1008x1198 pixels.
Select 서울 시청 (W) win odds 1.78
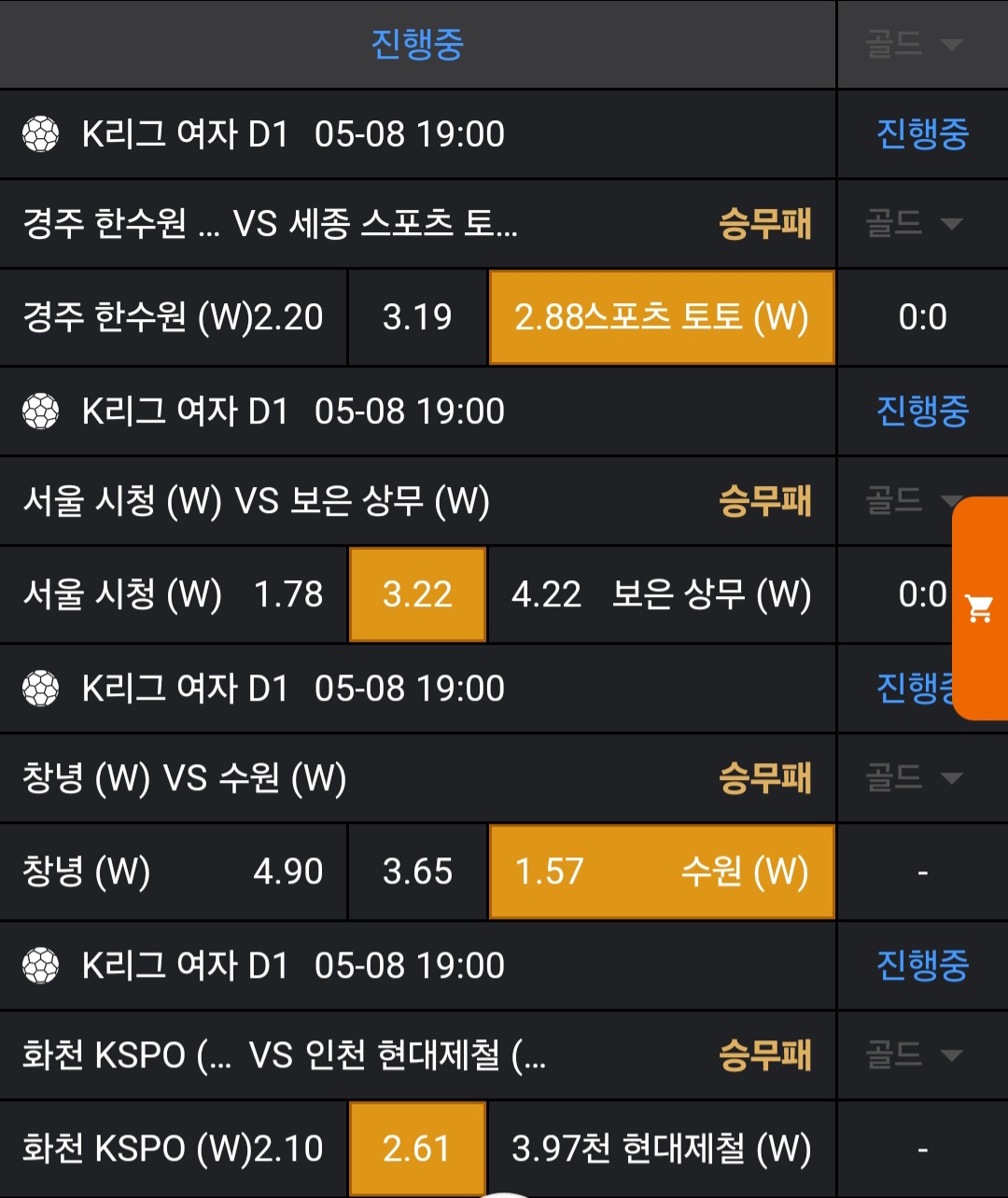click(x=174, y=594)
